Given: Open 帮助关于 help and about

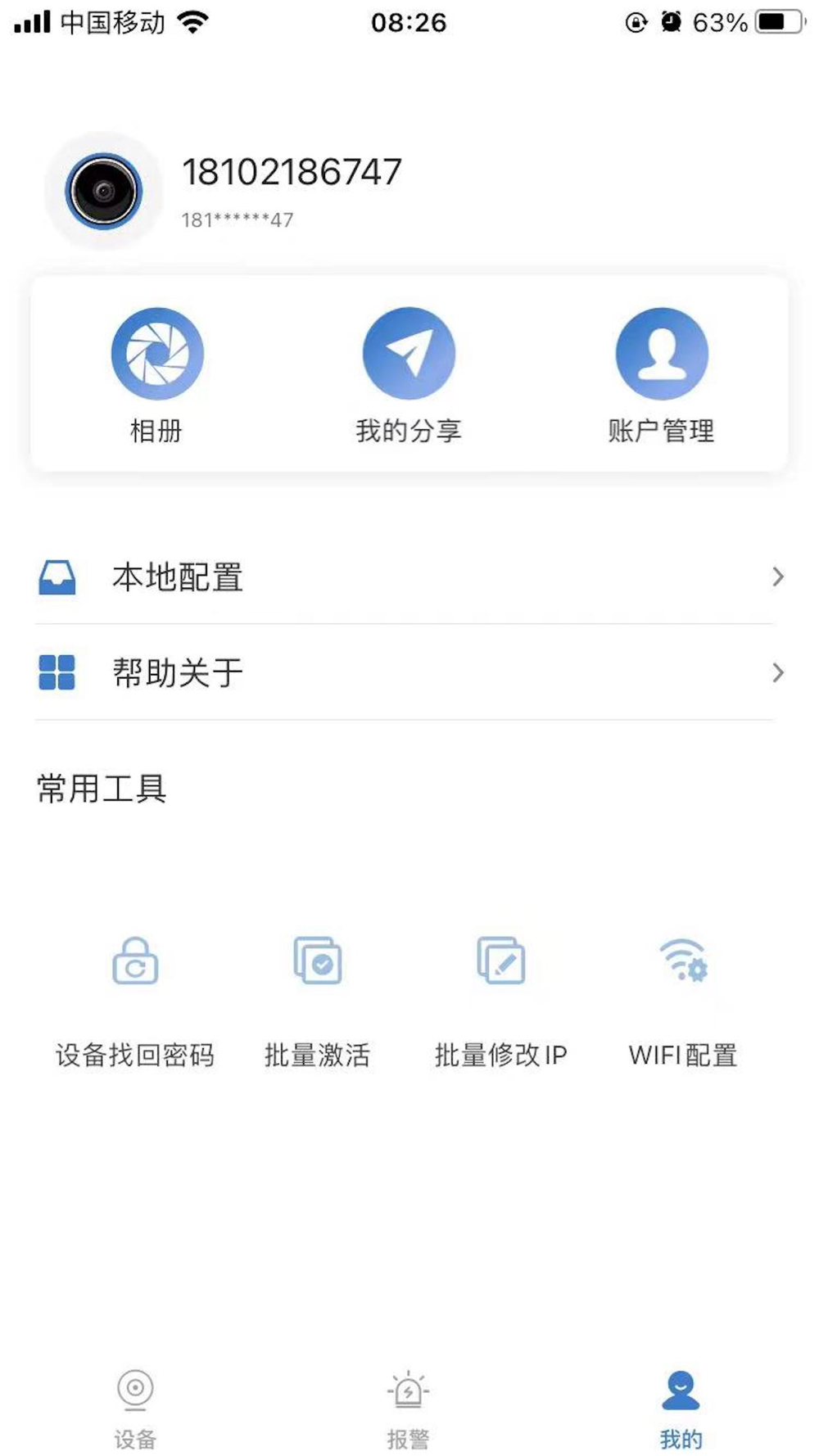Looking at the screenshot, I should click(409, 673).
